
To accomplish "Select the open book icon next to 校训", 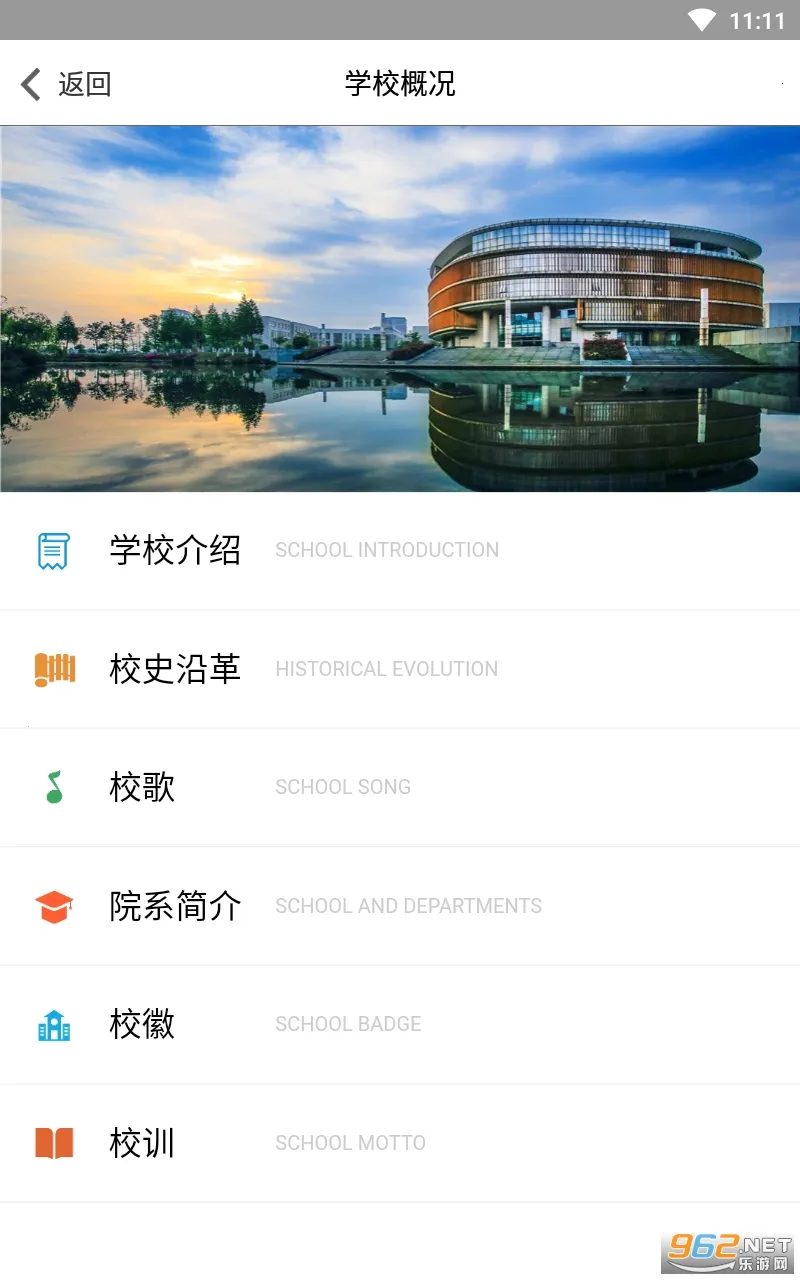I will pos(53,1143).
